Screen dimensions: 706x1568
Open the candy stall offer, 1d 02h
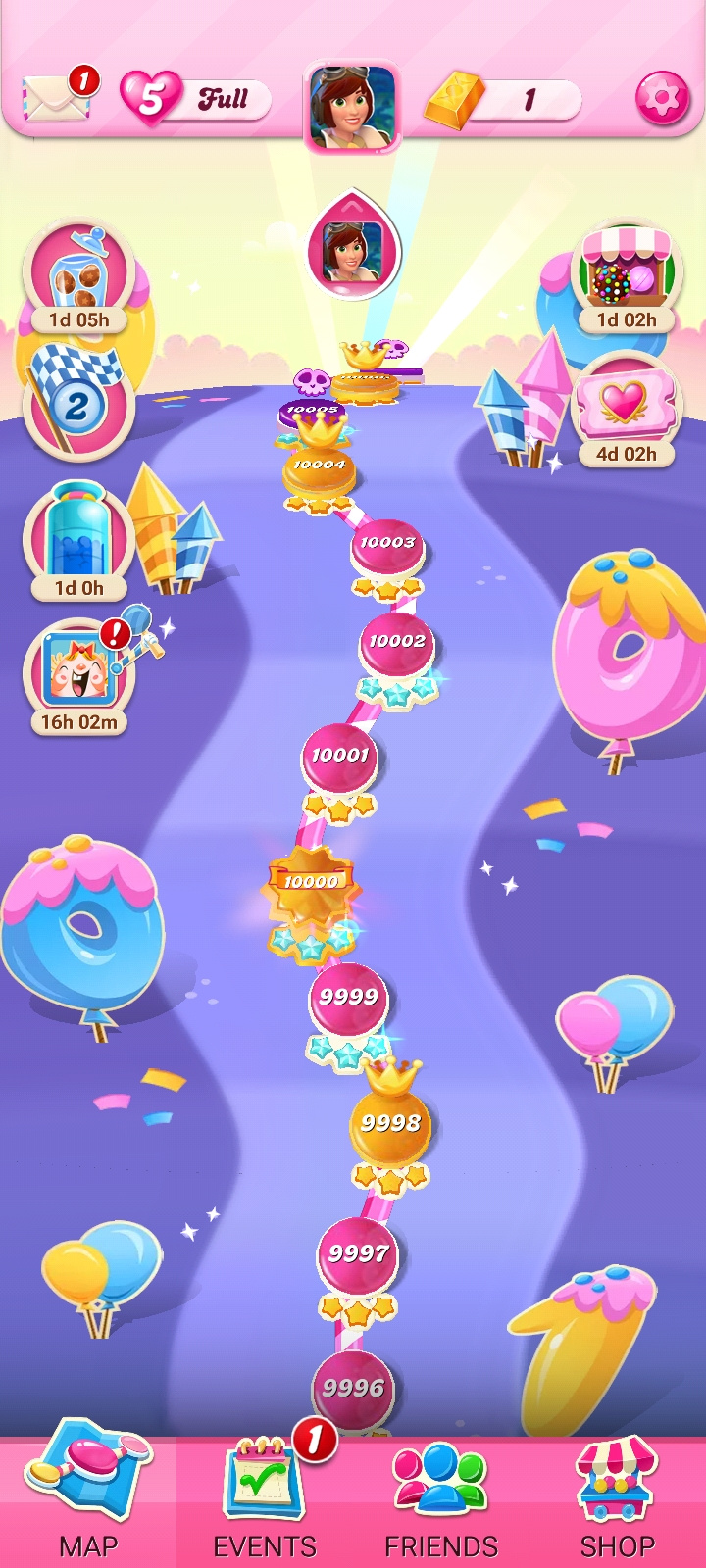click(627, 278)
